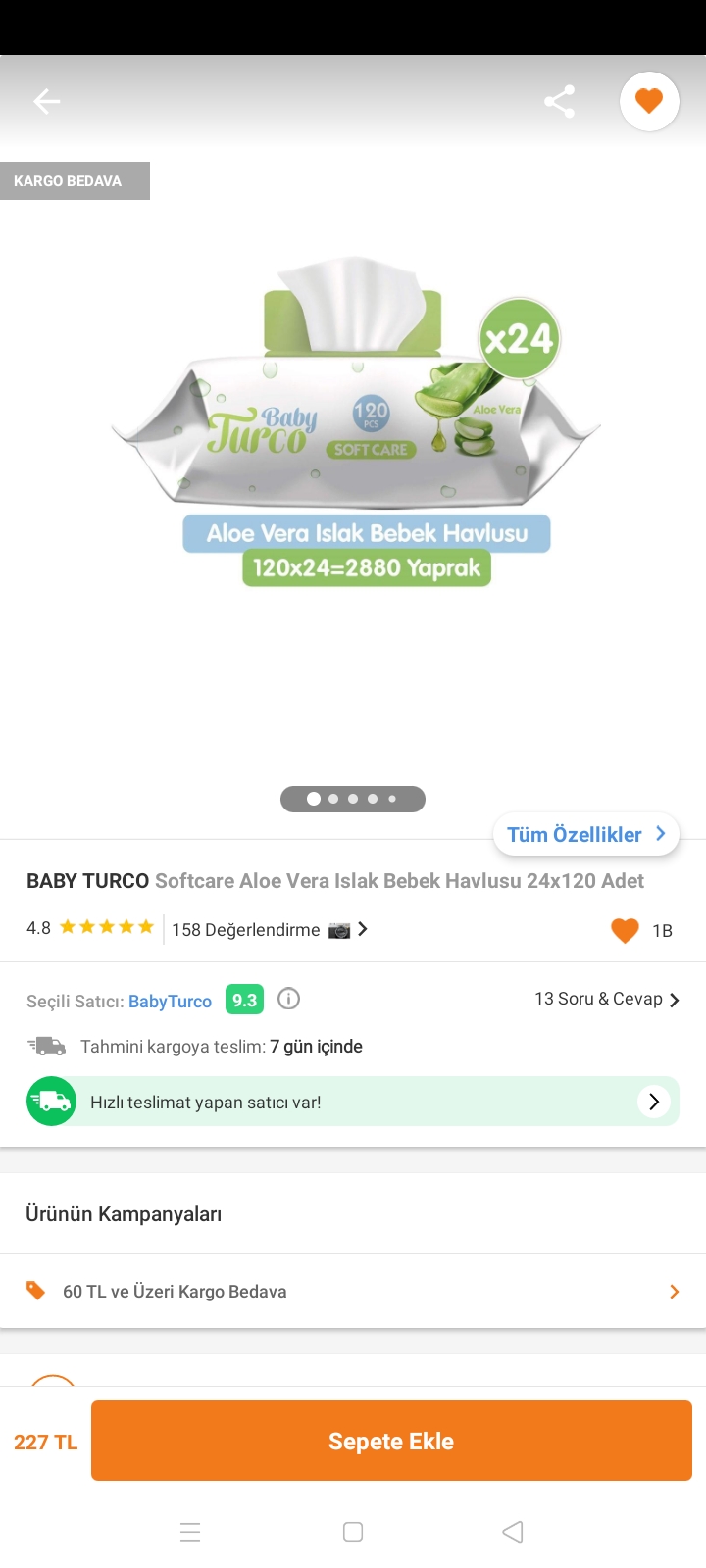The height and width of the screenshot is (1568, 706).
Task: Show seller score info icon
Action: pos(288,999)
